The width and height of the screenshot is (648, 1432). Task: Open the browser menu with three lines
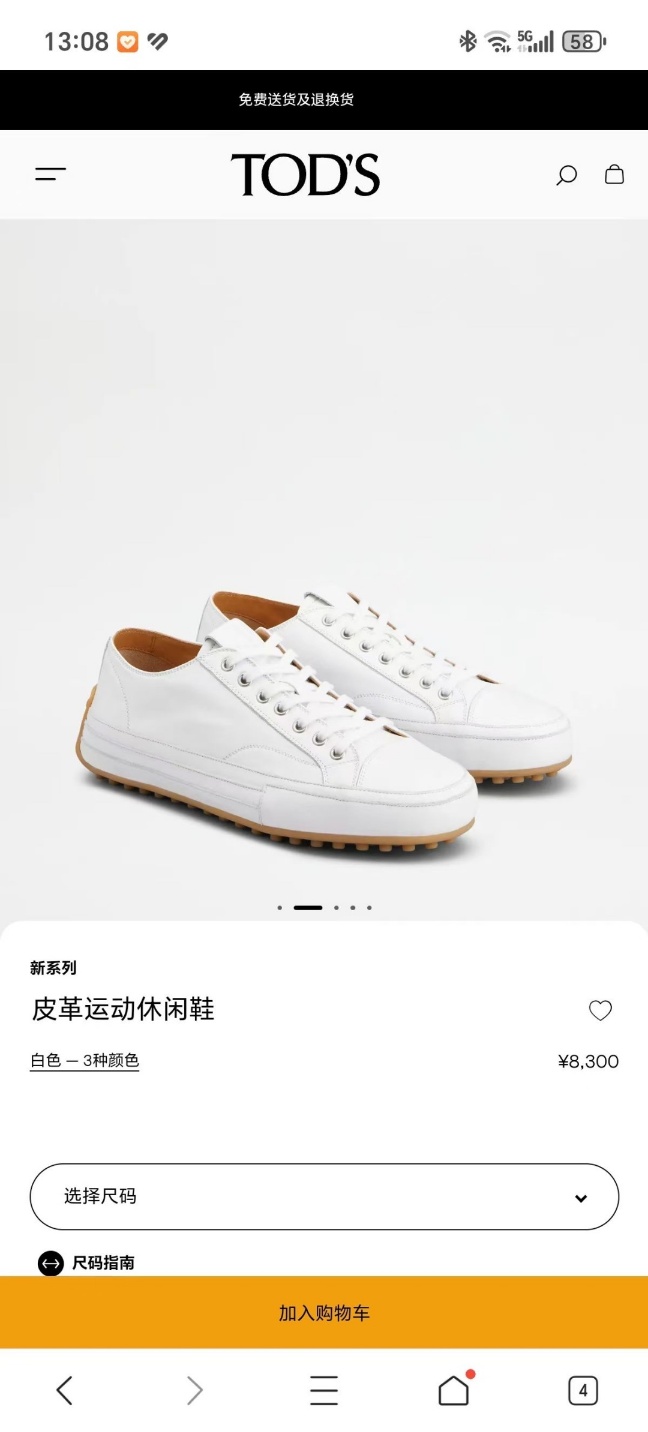point(323,1390)
